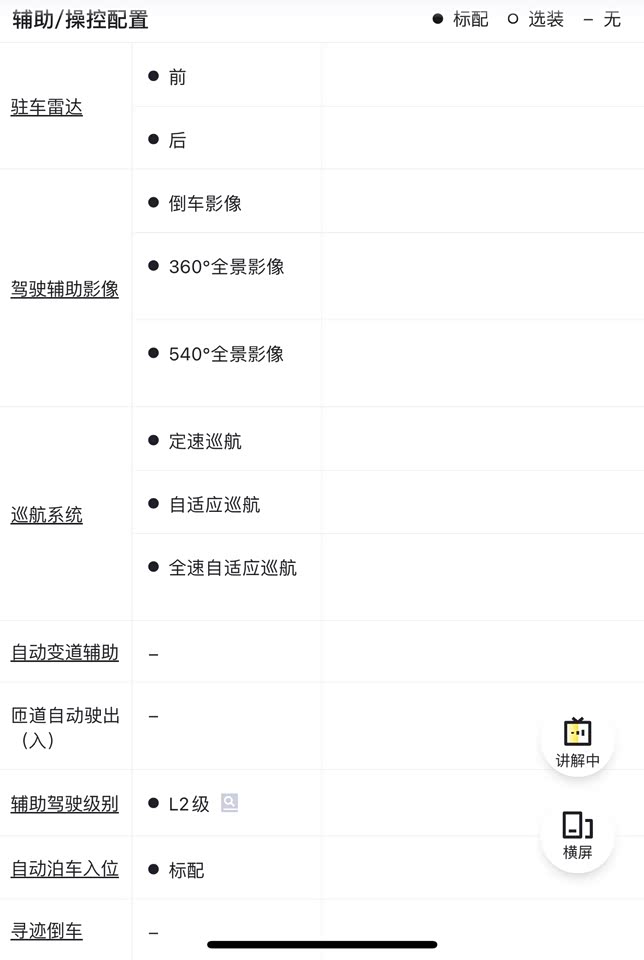Screen dimensions: 644x960
Task: Switch to landscape with 横屏 button
Action: [x=577, y=835]
